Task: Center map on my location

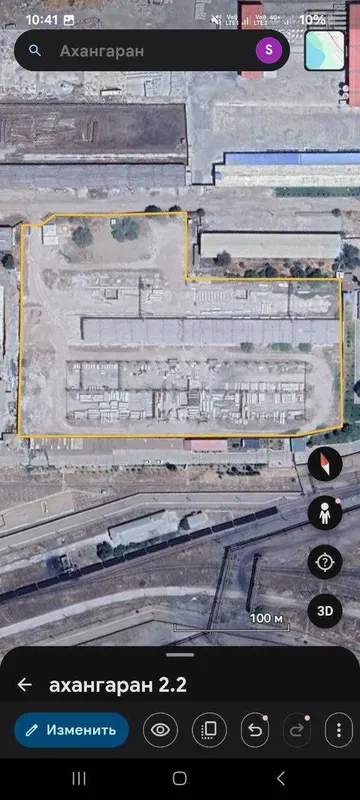Action: [x=325, y=562]
